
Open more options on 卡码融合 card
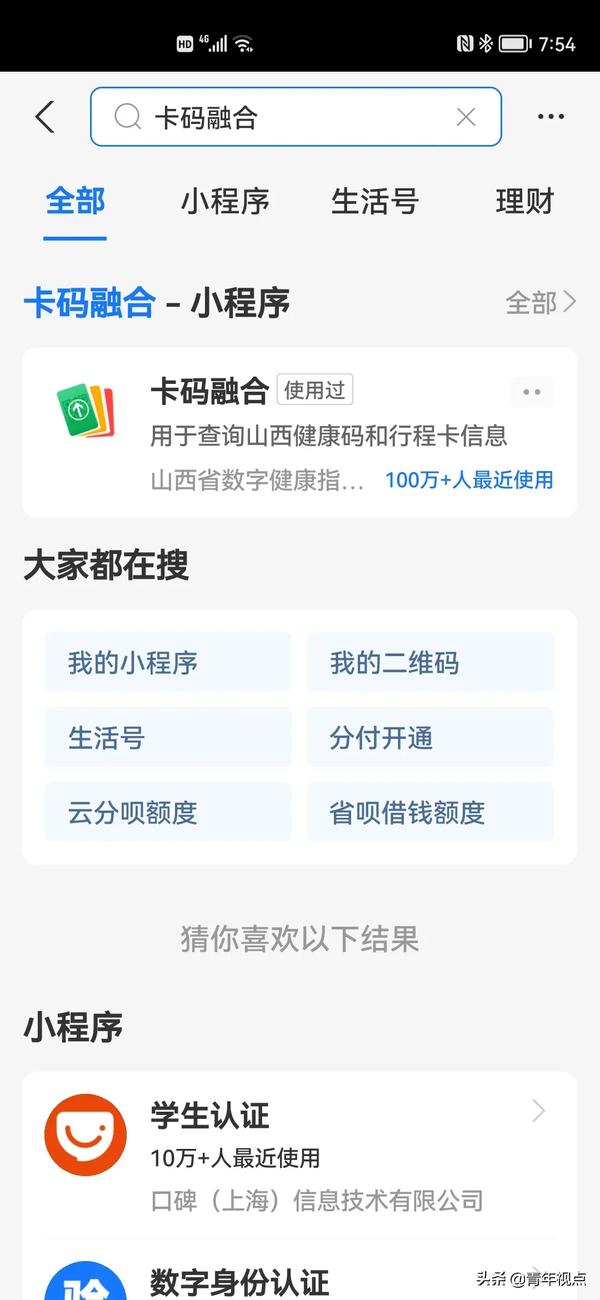(x=532, y=392)
